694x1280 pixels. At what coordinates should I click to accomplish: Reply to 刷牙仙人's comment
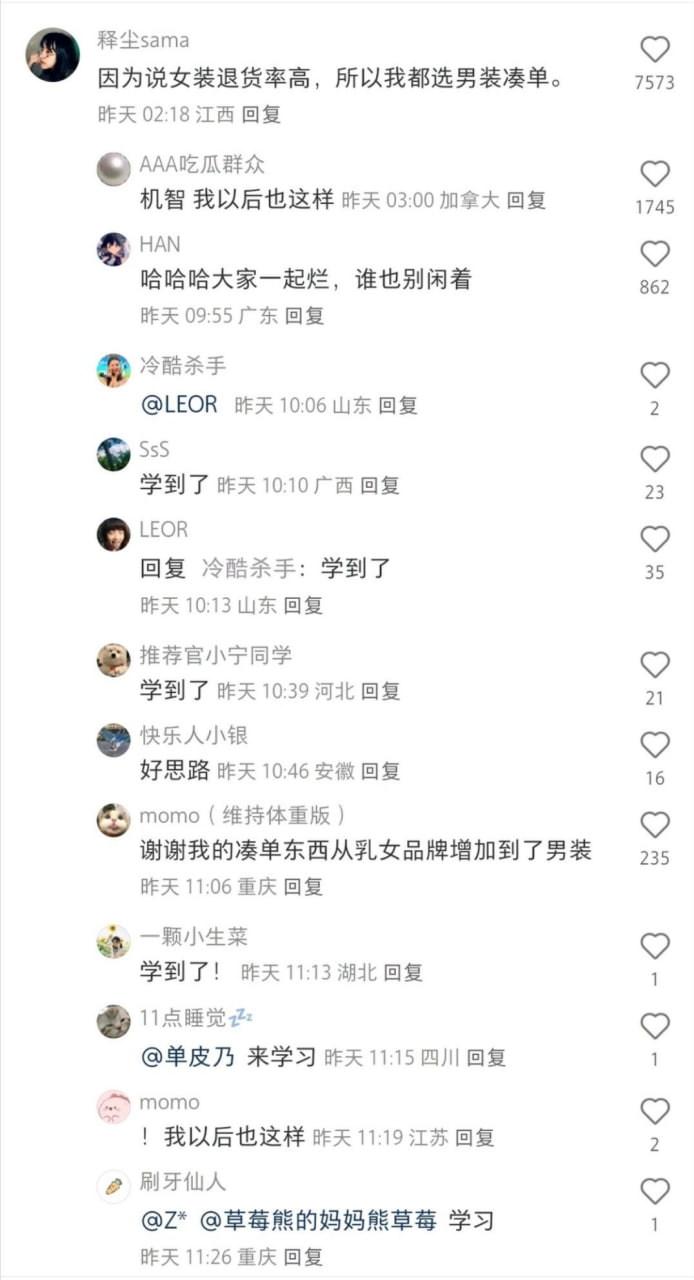coord(303,1257)
